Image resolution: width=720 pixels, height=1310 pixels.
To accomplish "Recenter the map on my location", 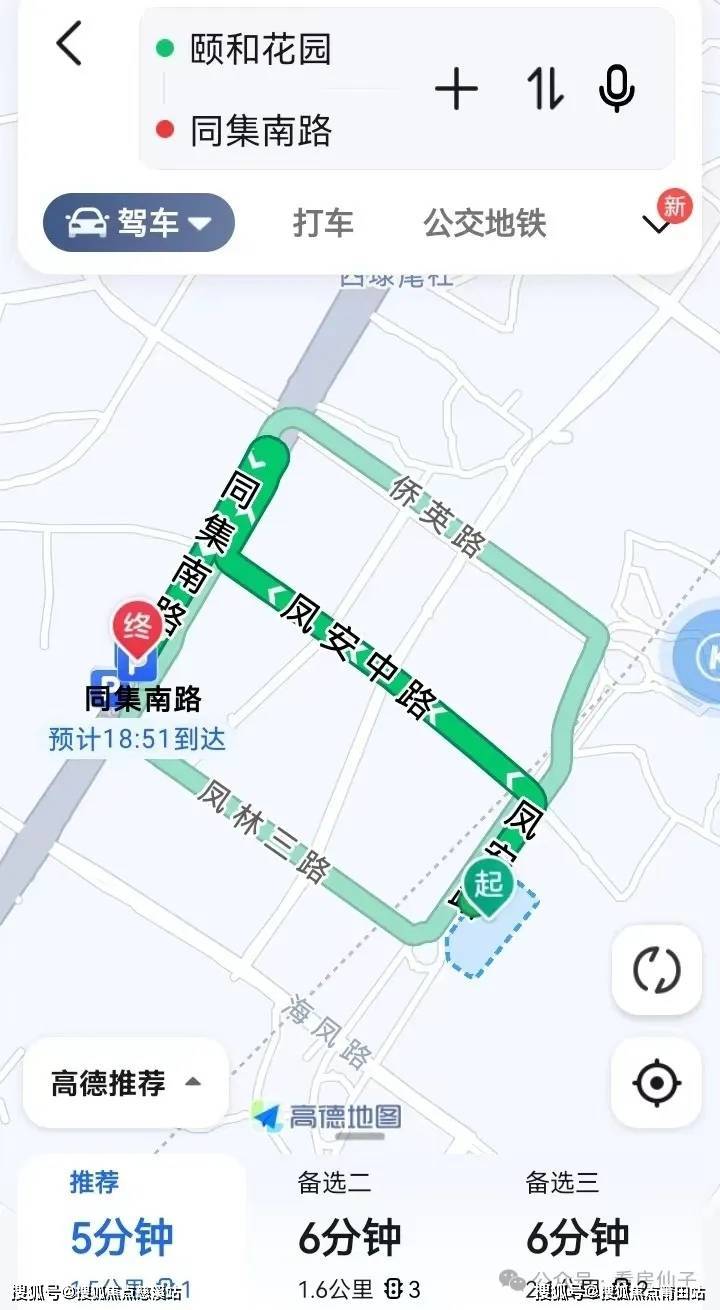I will tap(657, 1082).
